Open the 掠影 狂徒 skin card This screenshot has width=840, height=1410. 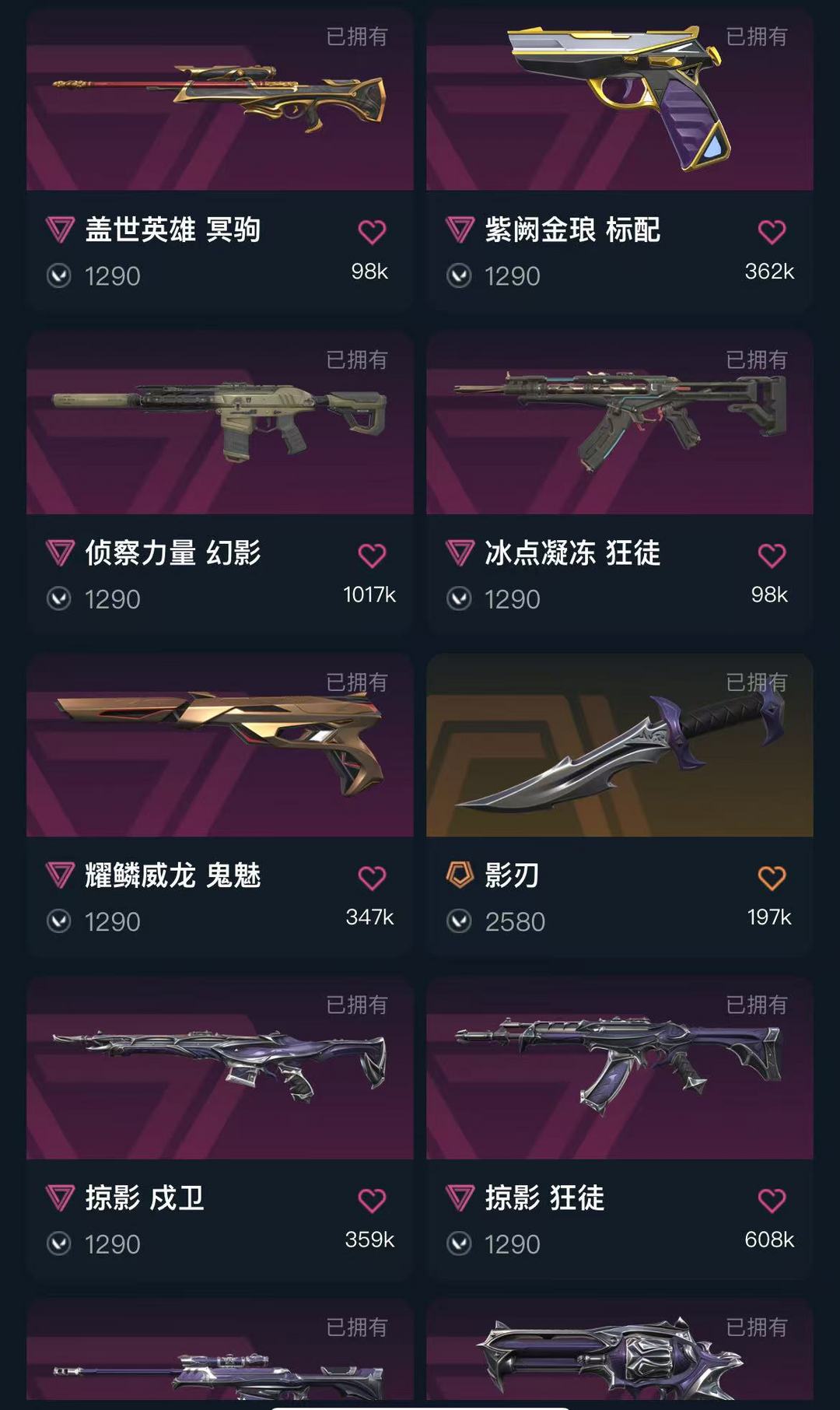pyautogui.click(x=620, y=1129)
